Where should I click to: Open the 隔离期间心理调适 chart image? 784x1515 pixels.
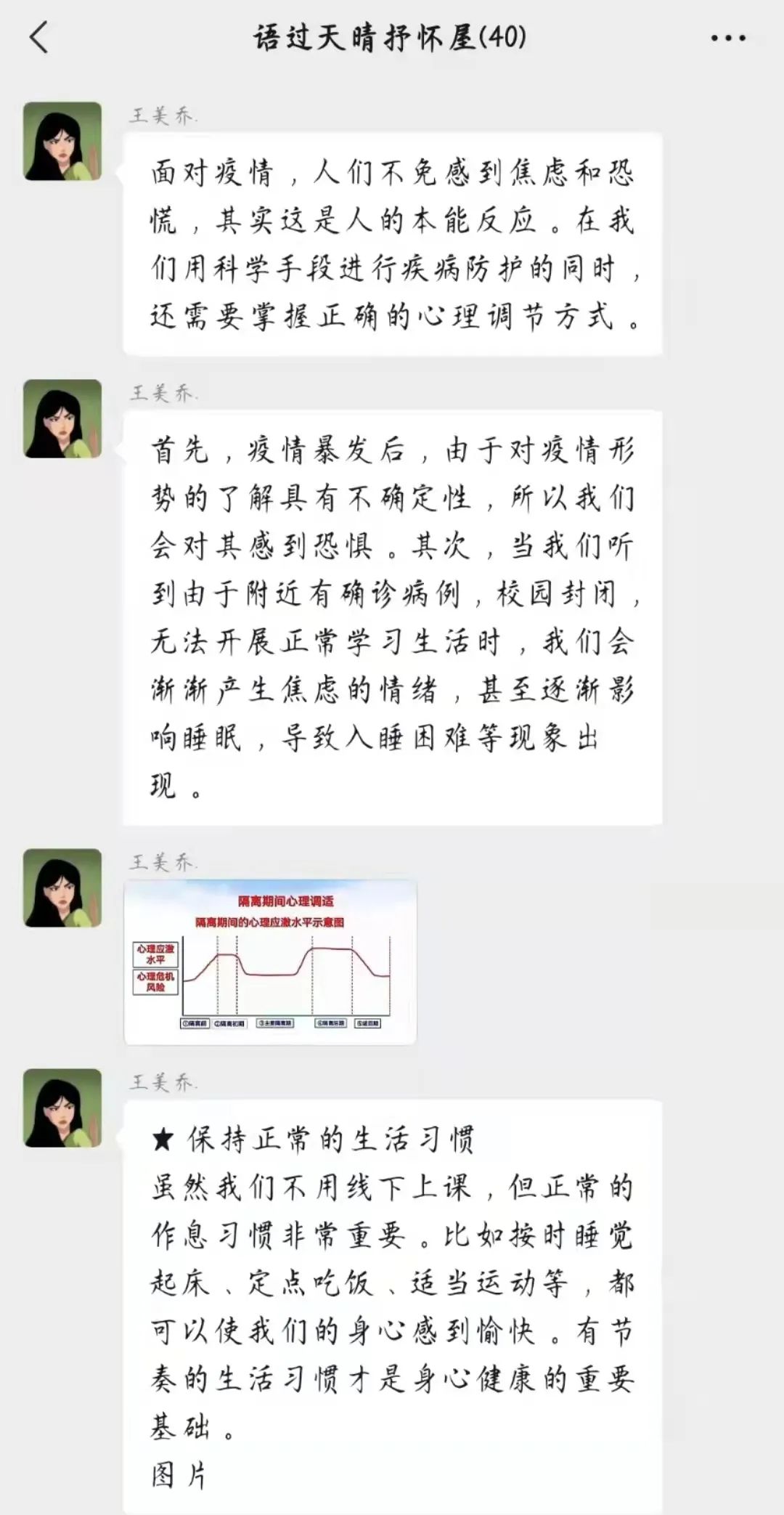pyautogui.click(x=270, y=962)
